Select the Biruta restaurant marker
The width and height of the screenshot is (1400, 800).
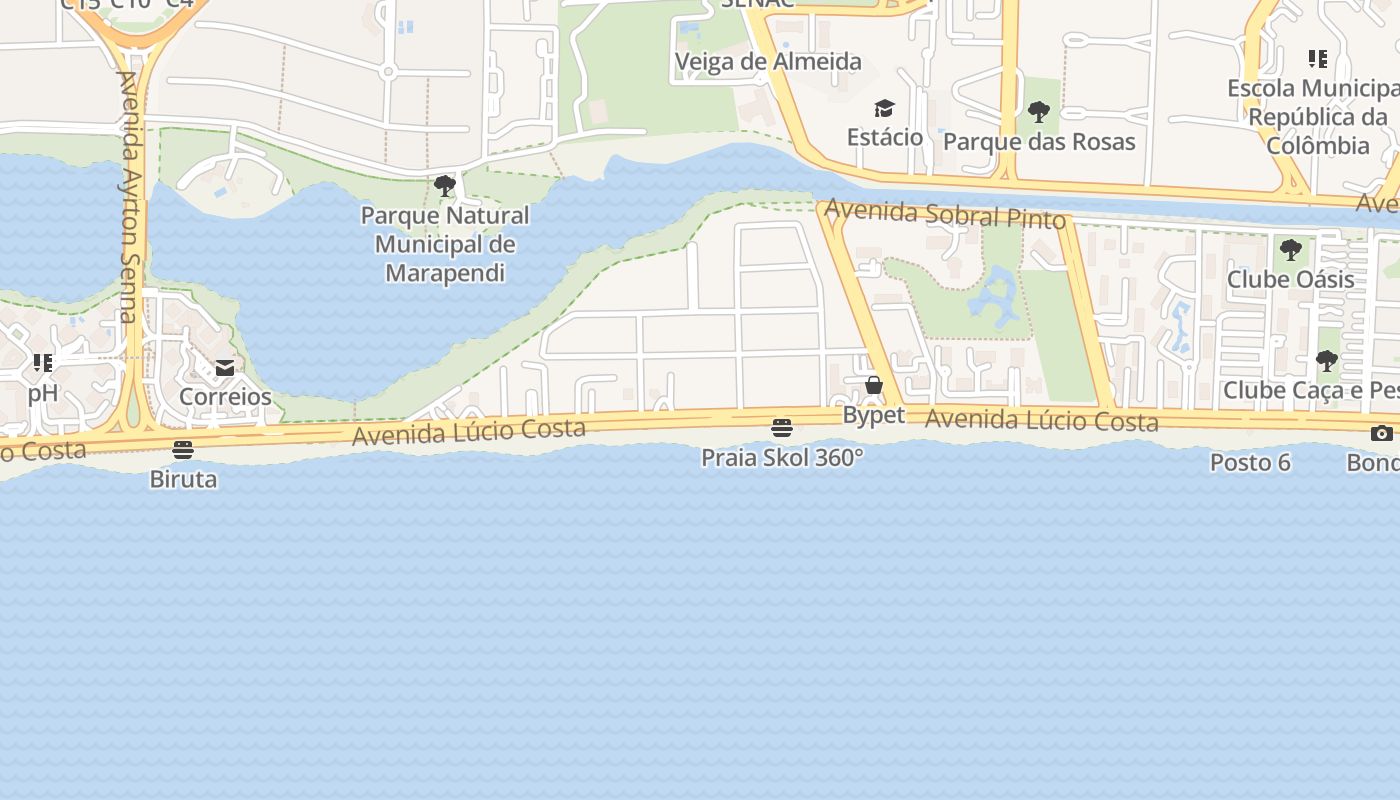[182, 450]
